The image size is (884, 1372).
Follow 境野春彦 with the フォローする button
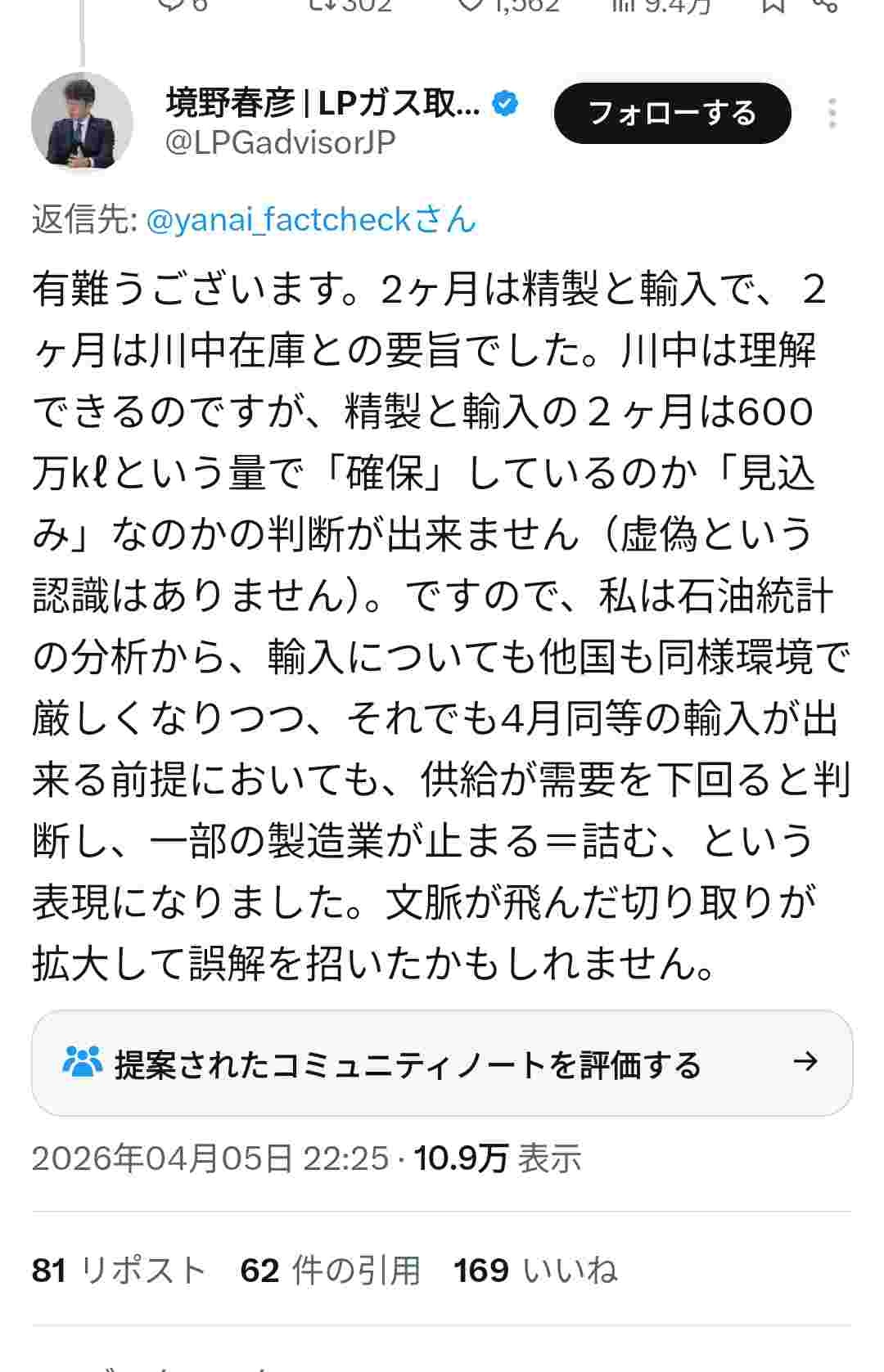pyautogui.click(x=672, y=113)
